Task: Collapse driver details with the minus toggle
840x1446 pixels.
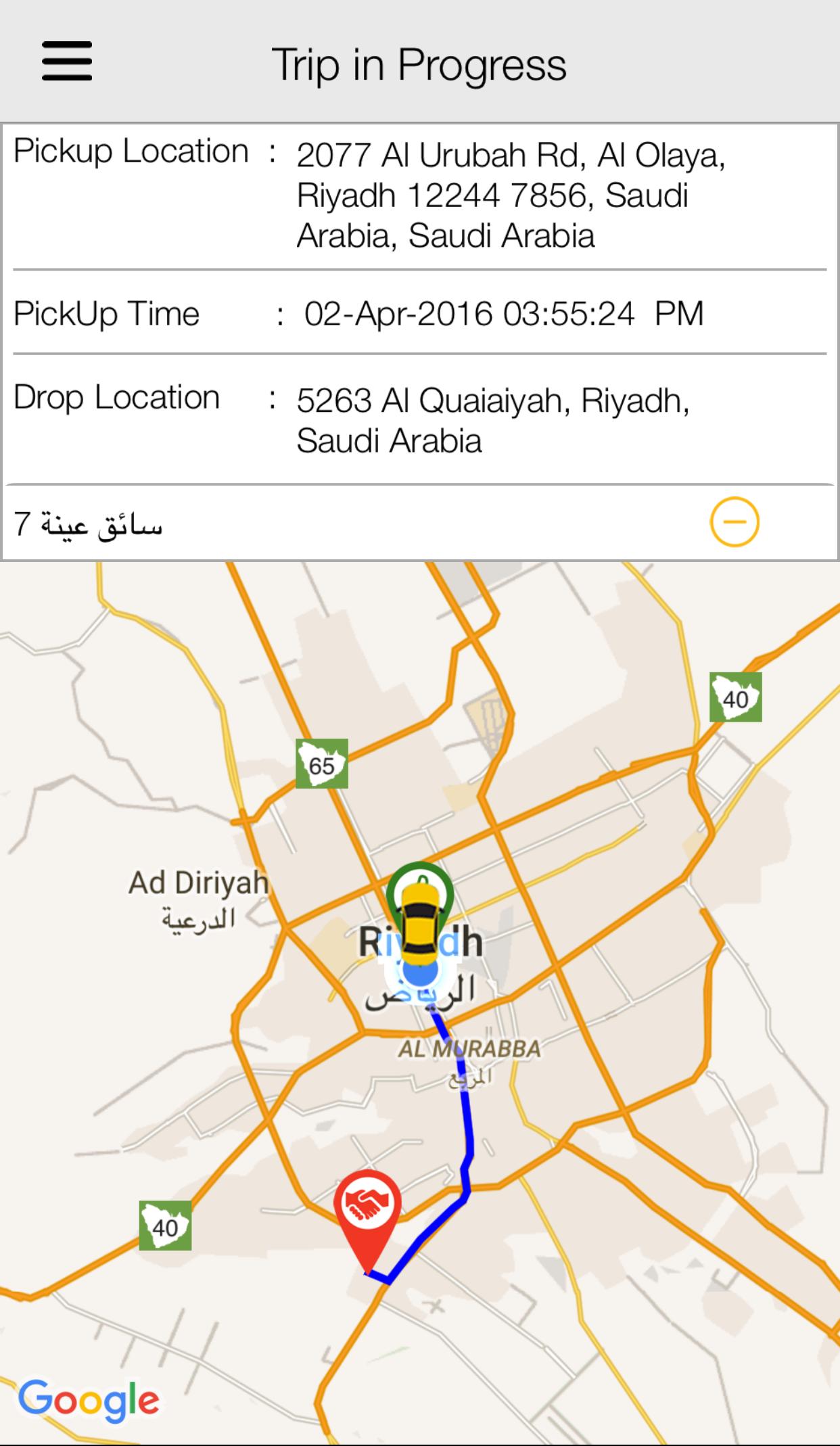Action: pyautogui.click(x=737, y=521)
